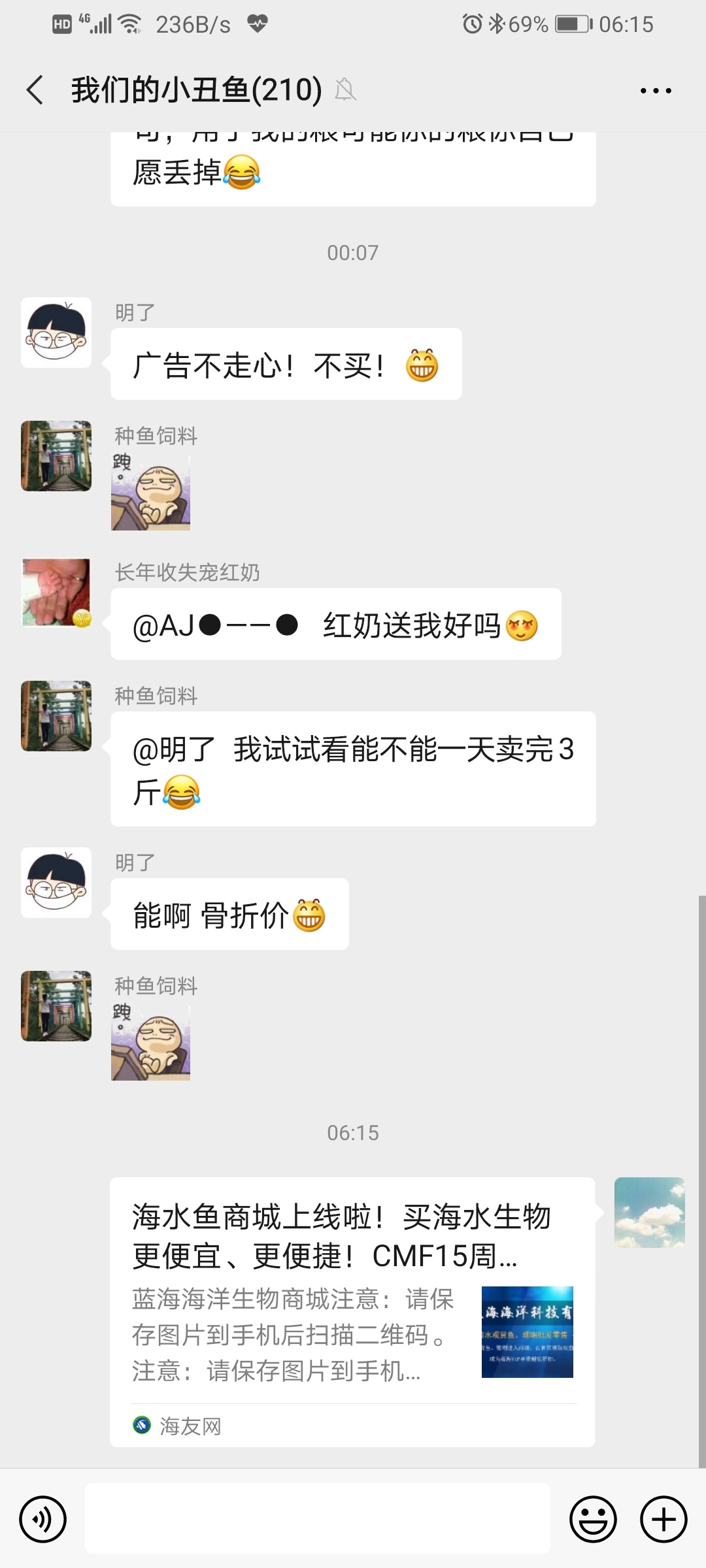Open the emoji sticker picker
Screen dimensions: 706x1568
pyautogui.click(x=593, y=1519)
